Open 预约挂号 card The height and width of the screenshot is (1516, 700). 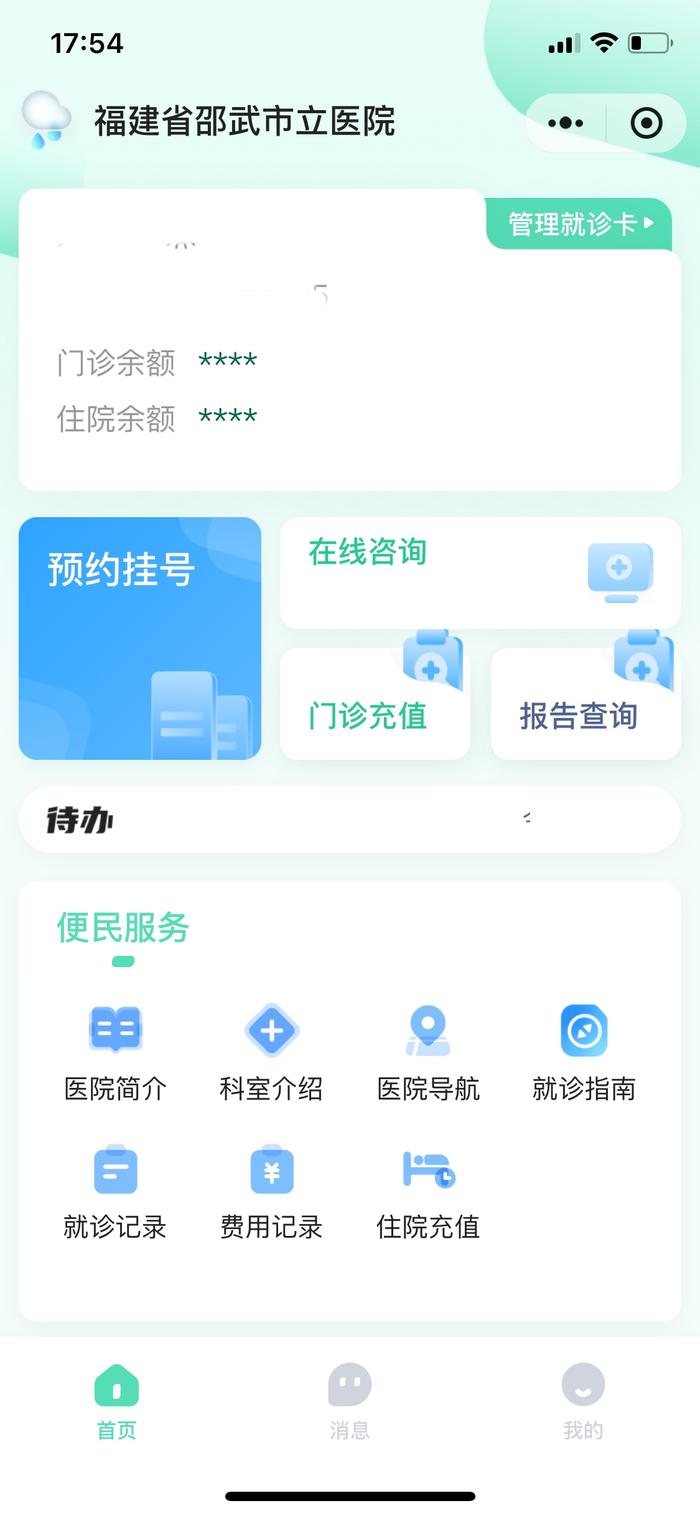click(140, 638)
